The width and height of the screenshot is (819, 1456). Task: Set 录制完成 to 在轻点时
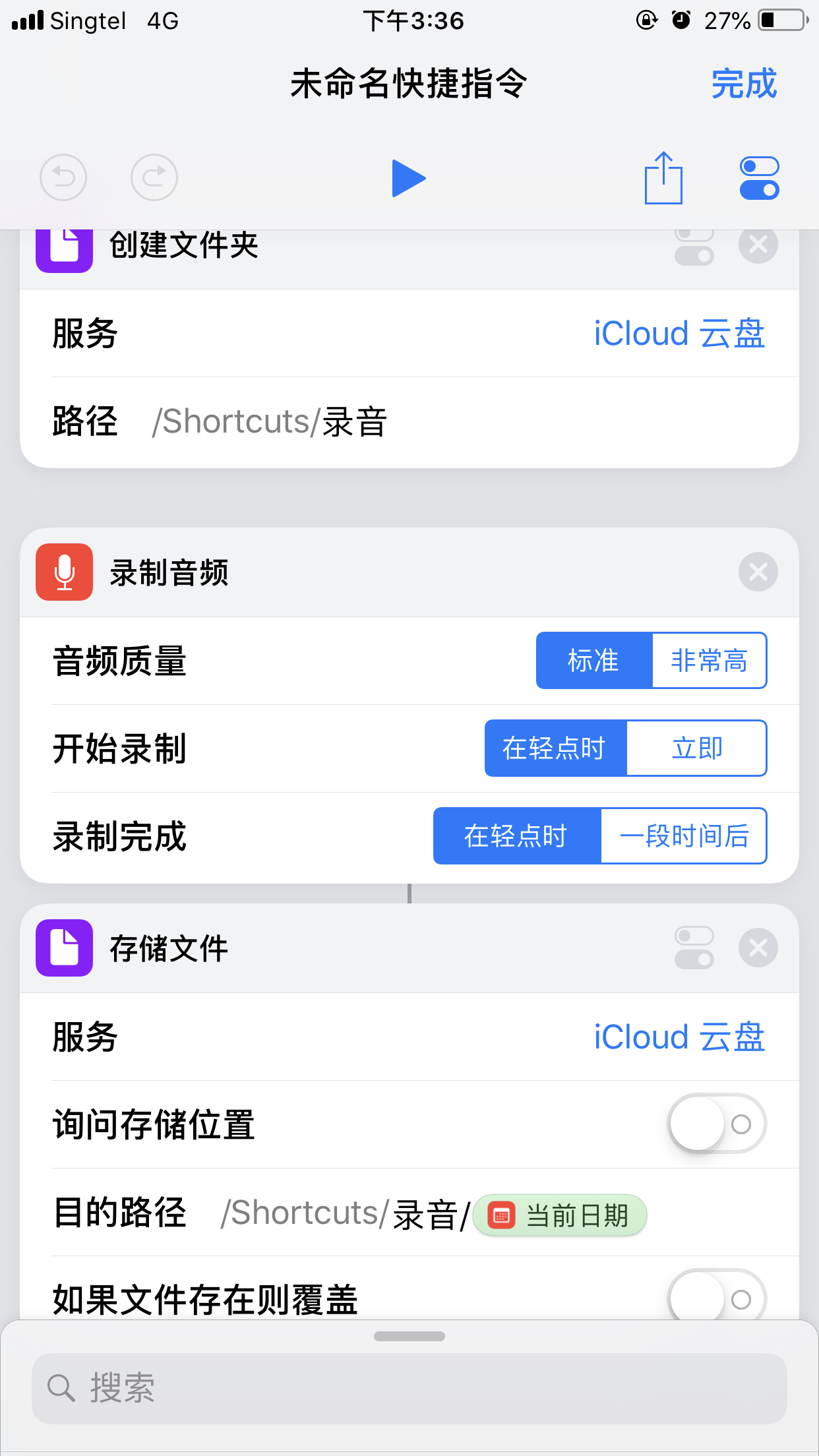click(x=516, y=836)
